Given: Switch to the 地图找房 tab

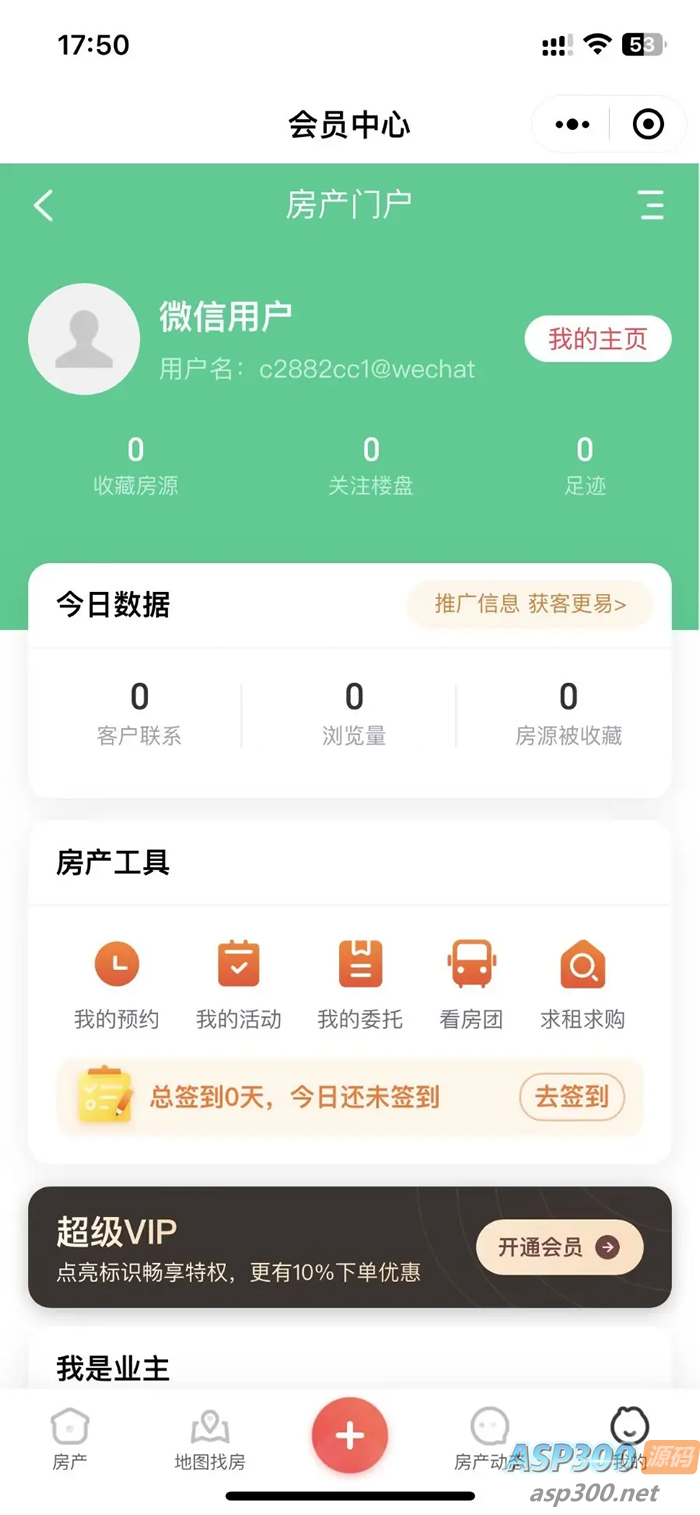Looking at the screenshot, I should [x=210, y=1438].
